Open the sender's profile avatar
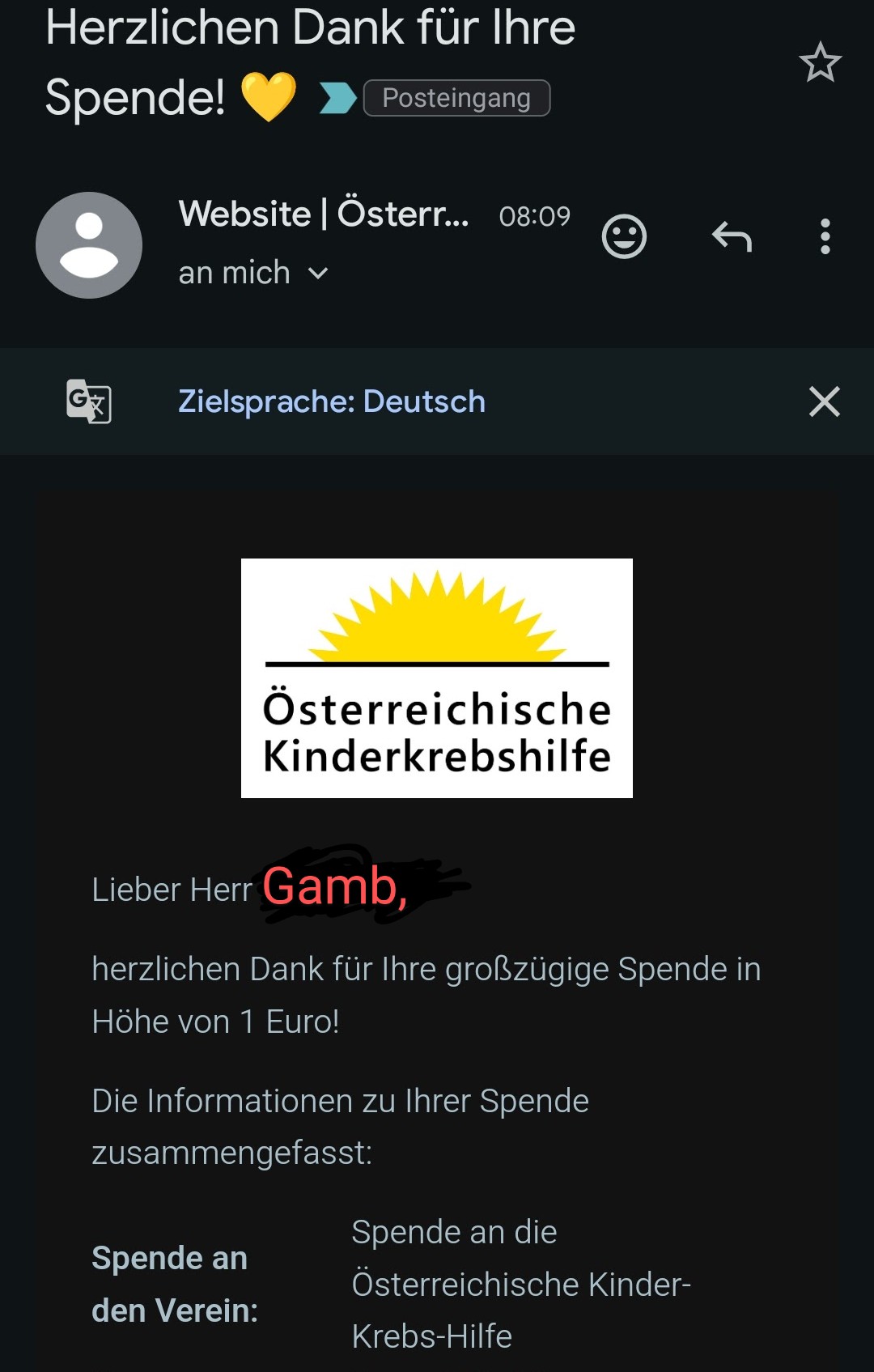The height and width of the screenshot is (1372, 874). coord(89,245)
